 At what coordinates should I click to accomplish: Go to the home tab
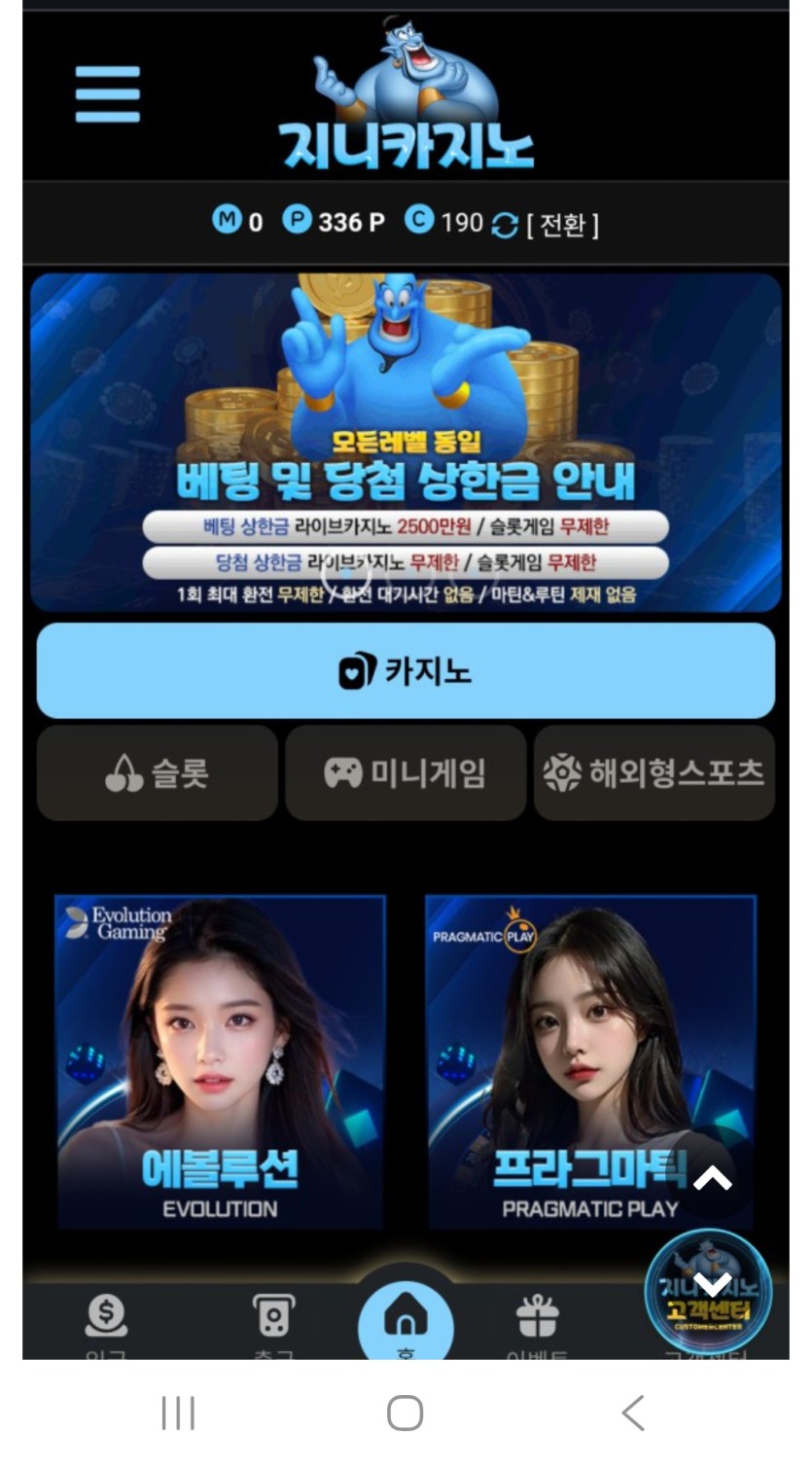[x=406, y=1321]
